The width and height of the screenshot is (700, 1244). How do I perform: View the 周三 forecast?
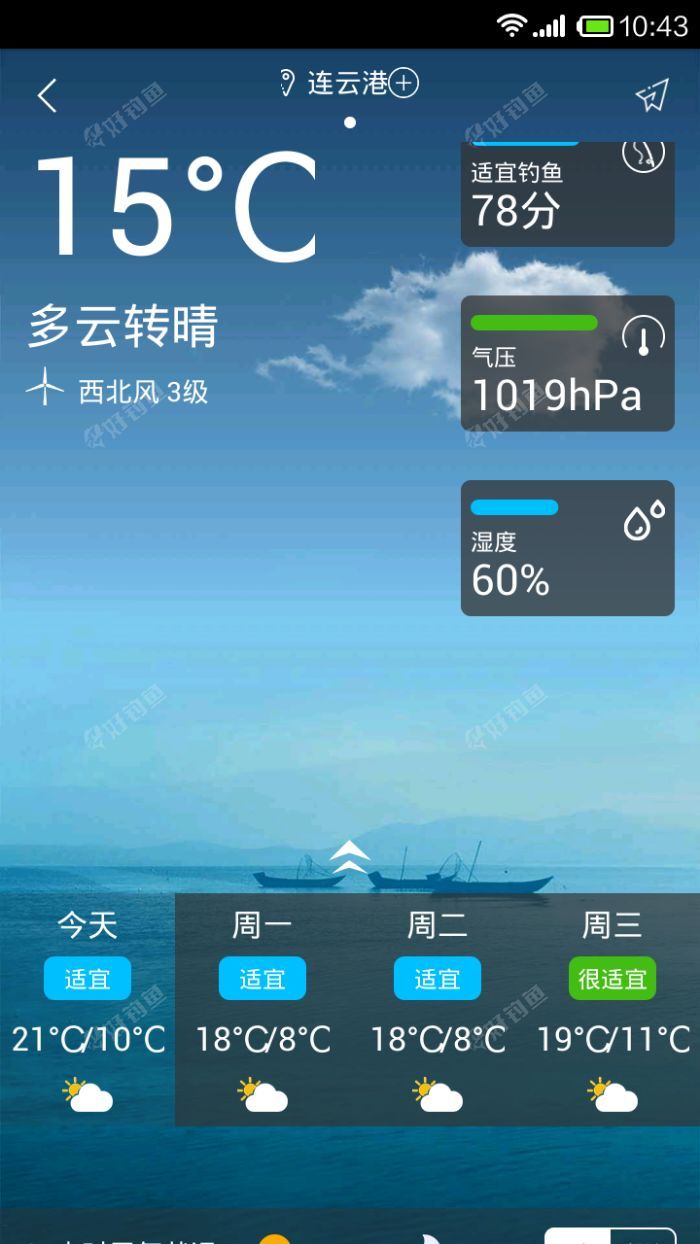[x=612, y=1010]
